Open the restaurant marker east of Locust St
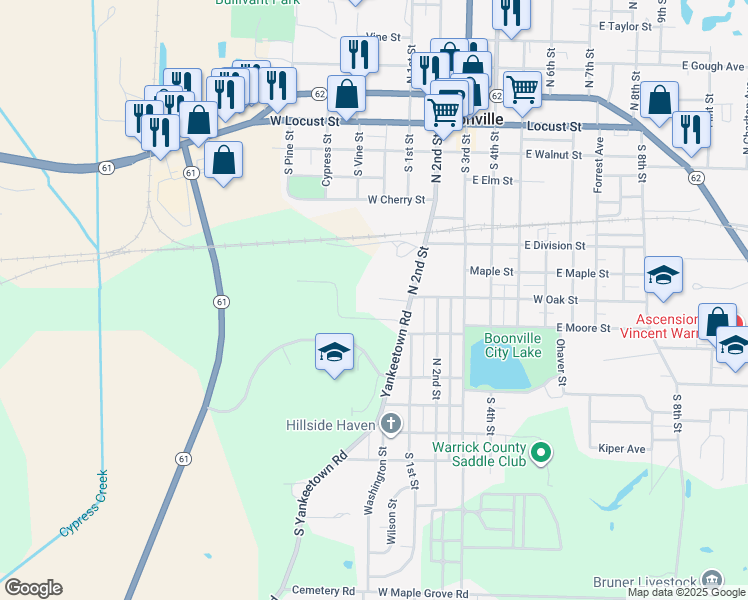This screenshot has height=600, width=748. tap(691, 130)
